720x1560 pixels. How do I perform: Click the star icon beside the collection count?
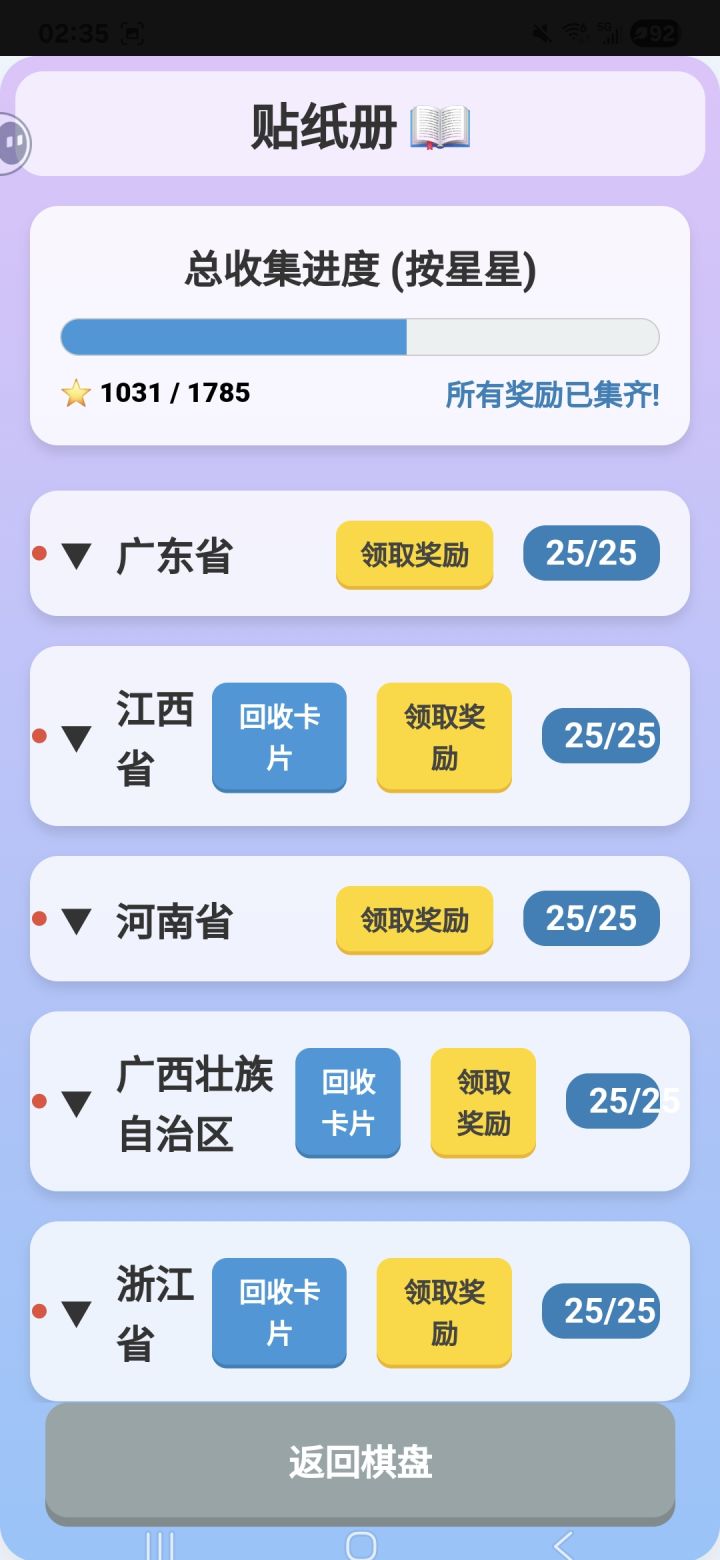[x=75, y=392]
